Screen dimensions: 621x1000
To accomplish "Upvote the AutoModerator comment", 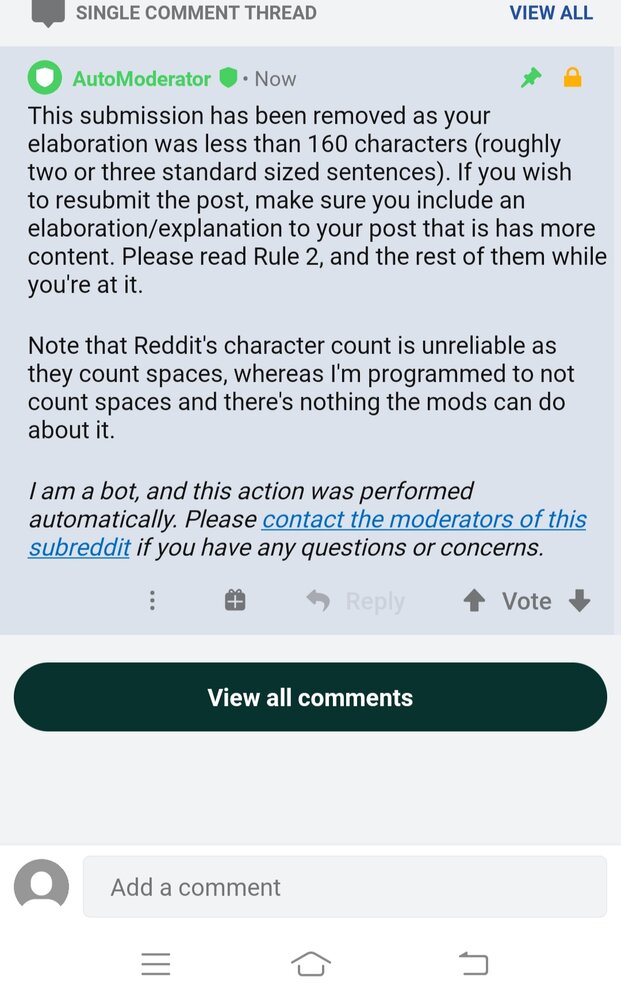I will [474, 601].
